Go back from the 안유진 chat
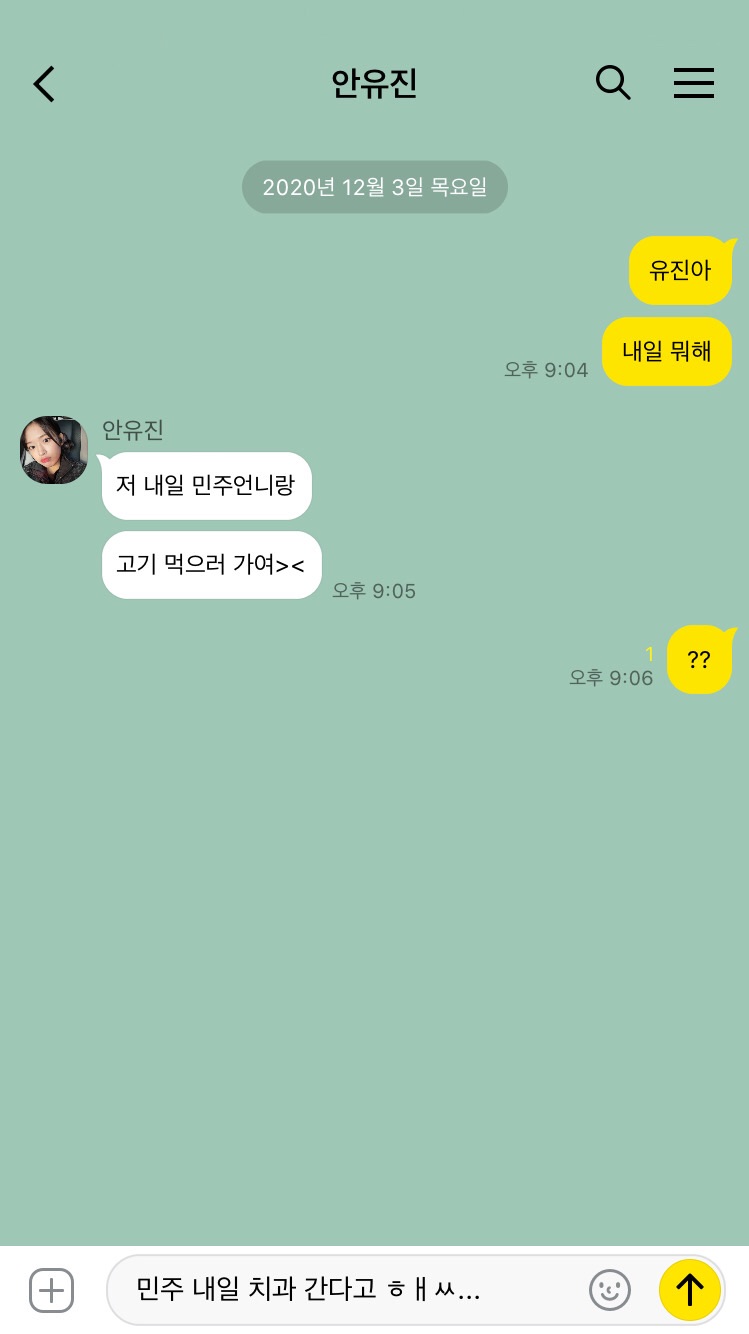The width and height of the screenshot is (749, 1334). point(44,84)
